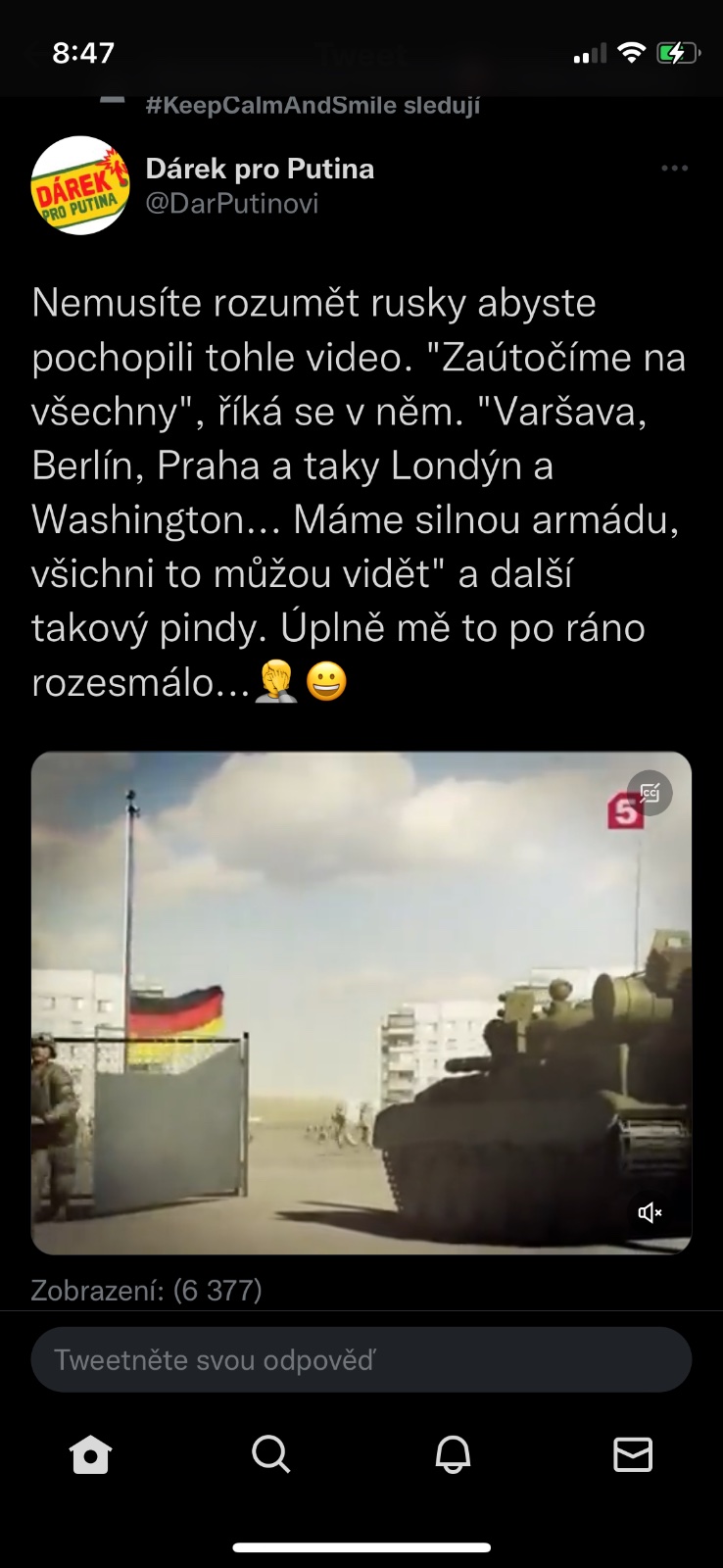Tap the 'Tweetněte svou odpověď' reply field
Screen dimensions: 723x1568
361,1359
